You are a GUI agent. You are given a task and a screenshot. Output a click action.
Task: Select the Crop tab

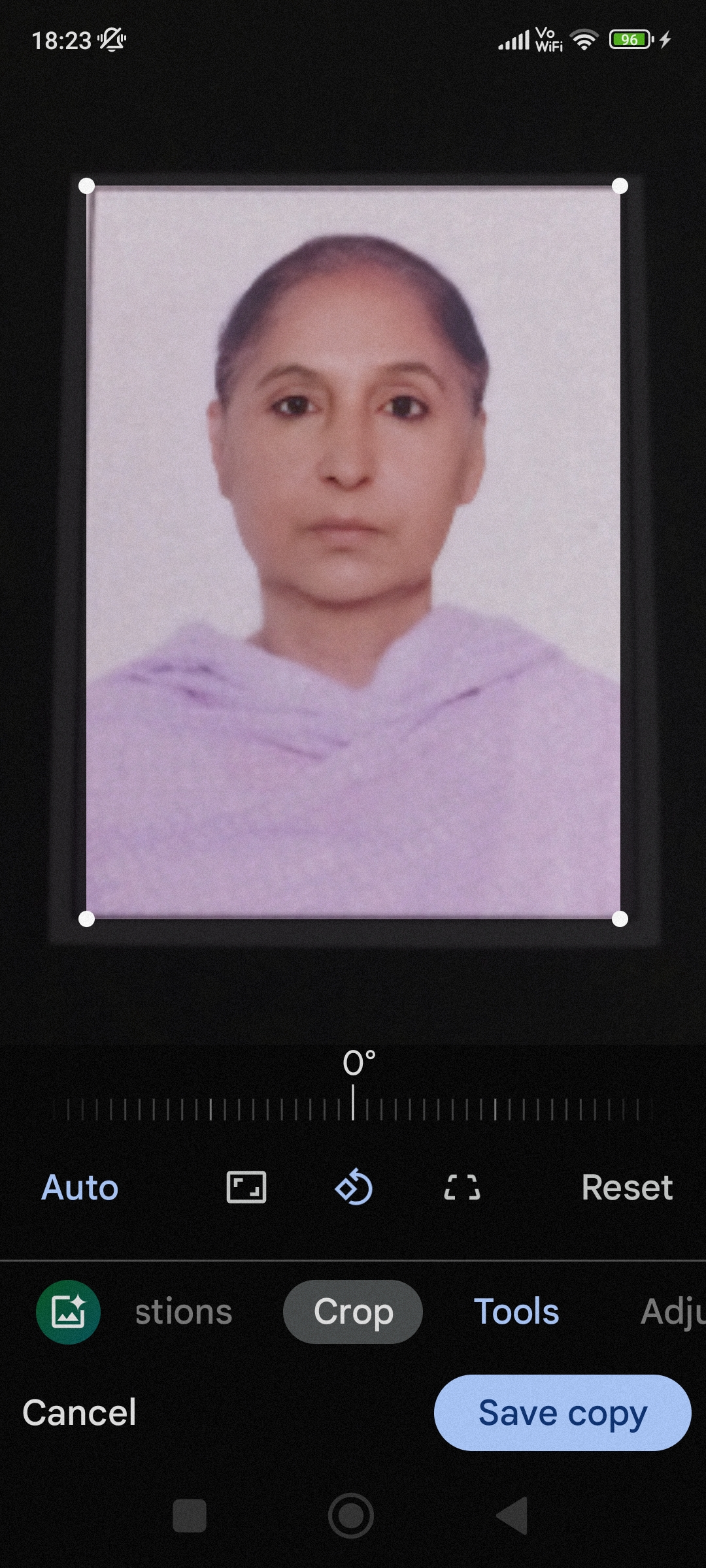[x=353, y=1311]
